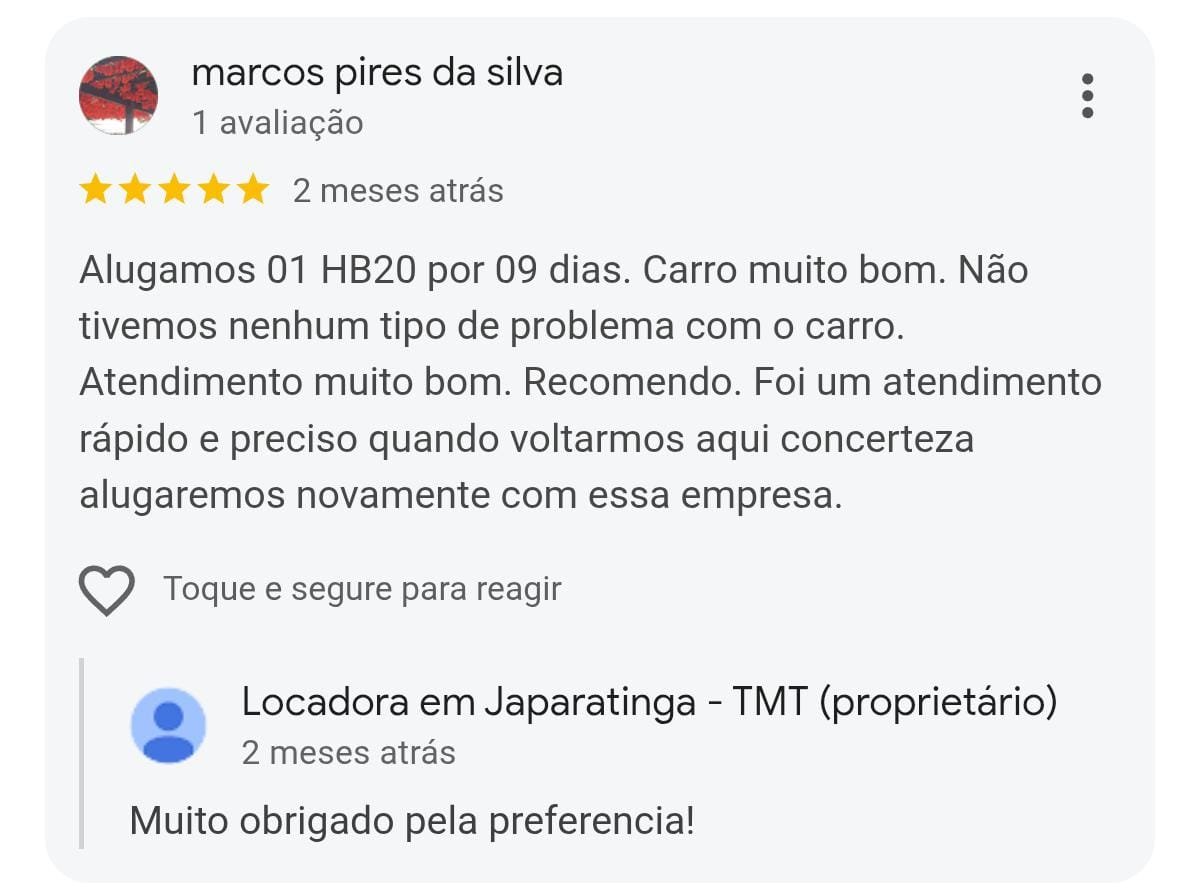Open marcos pires da silva's reviewer name

pyautogui.click(x=376, y=73)
